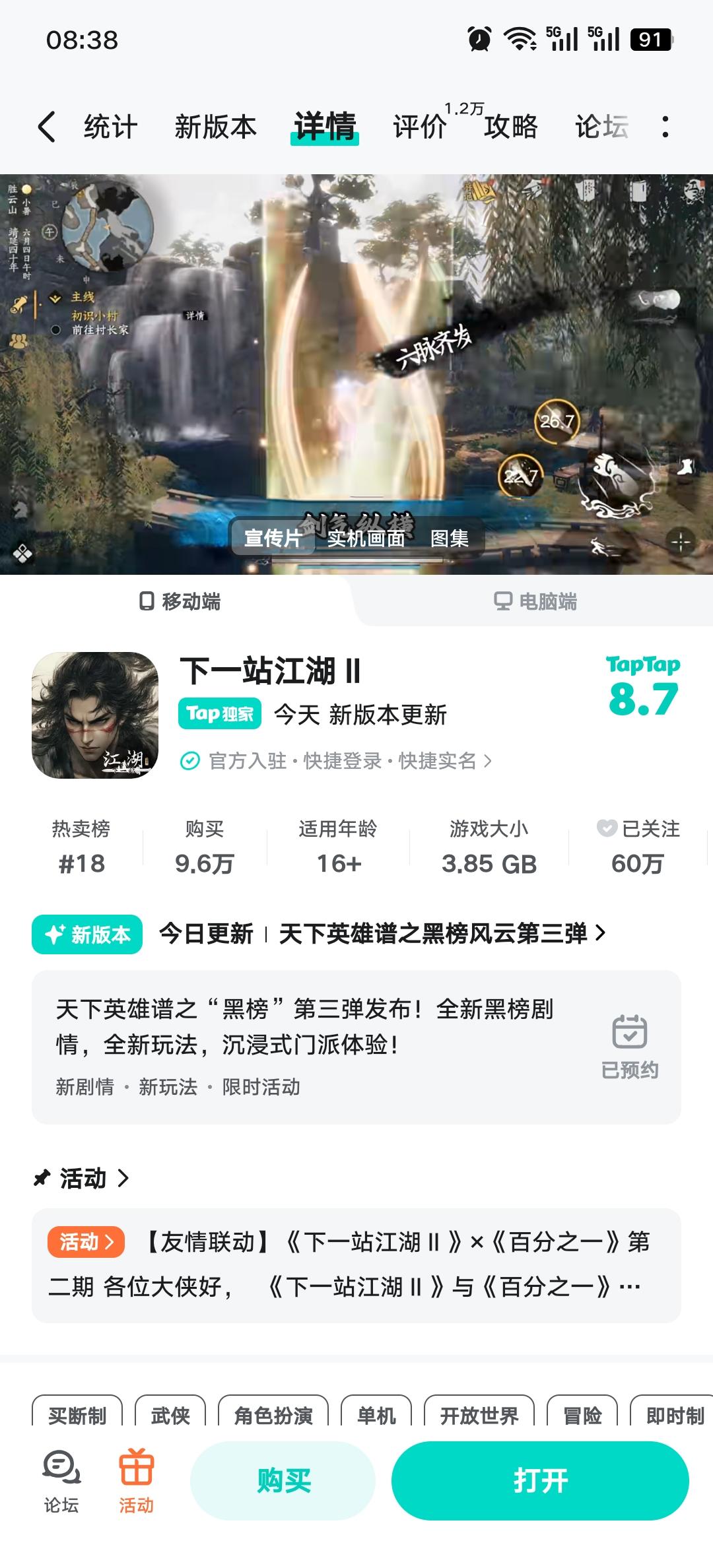Switch to the 电脑端 platform tab
The image size is (713, 1568).
535,601
